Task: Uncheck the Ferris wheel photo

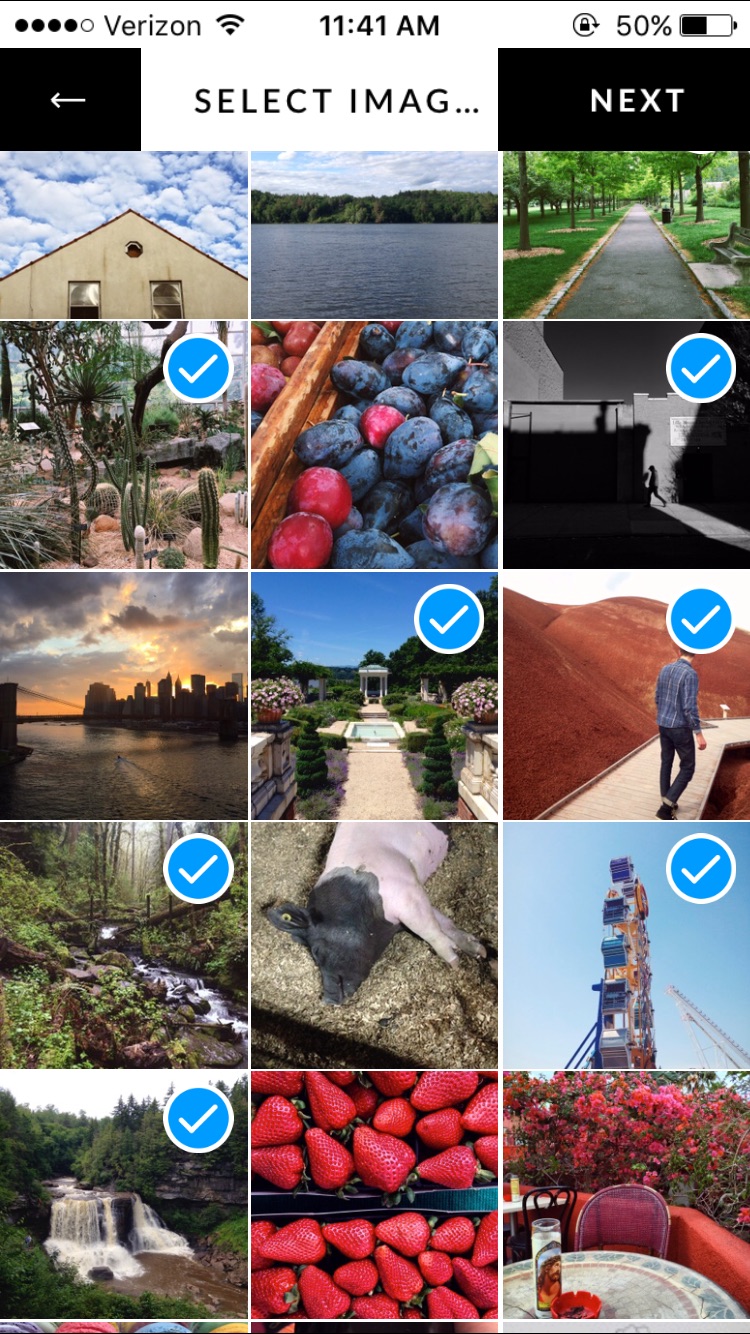Action: (x=700, y=869)
